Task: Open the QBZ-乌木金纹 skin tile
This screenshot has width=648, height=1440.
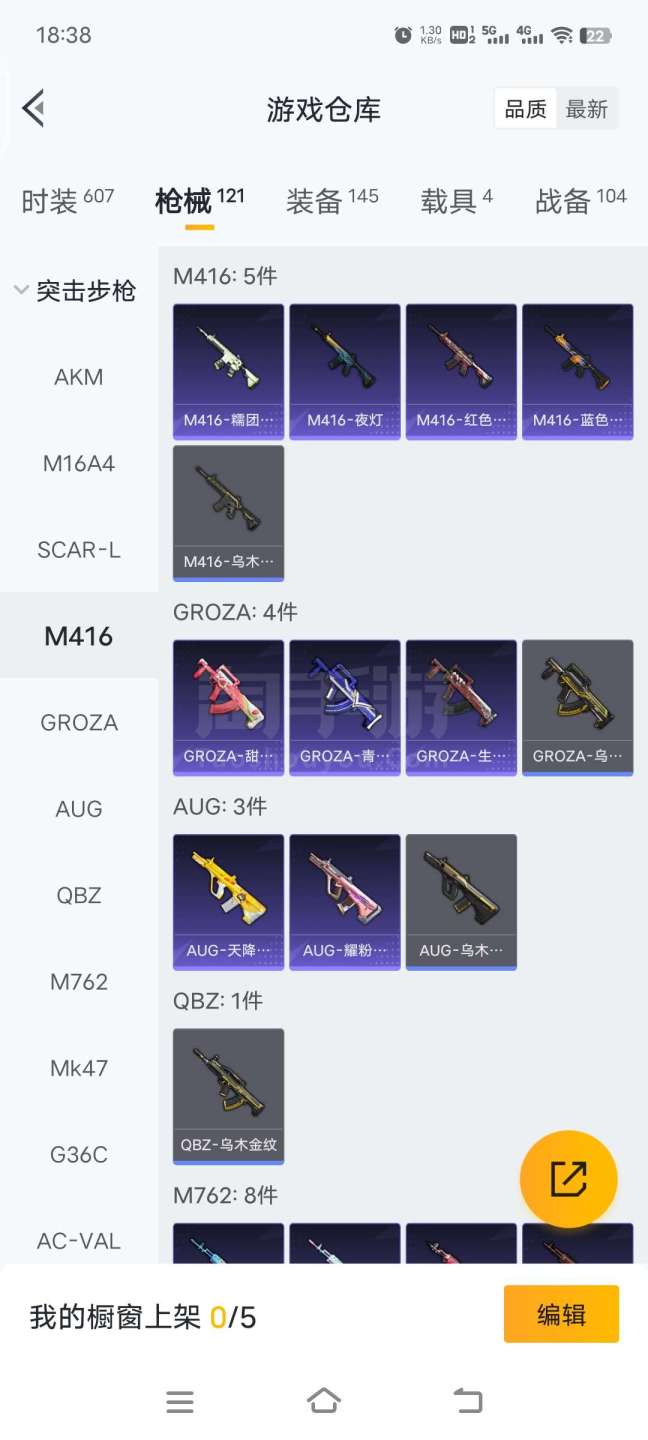Action: click(x=228, y=1095)
